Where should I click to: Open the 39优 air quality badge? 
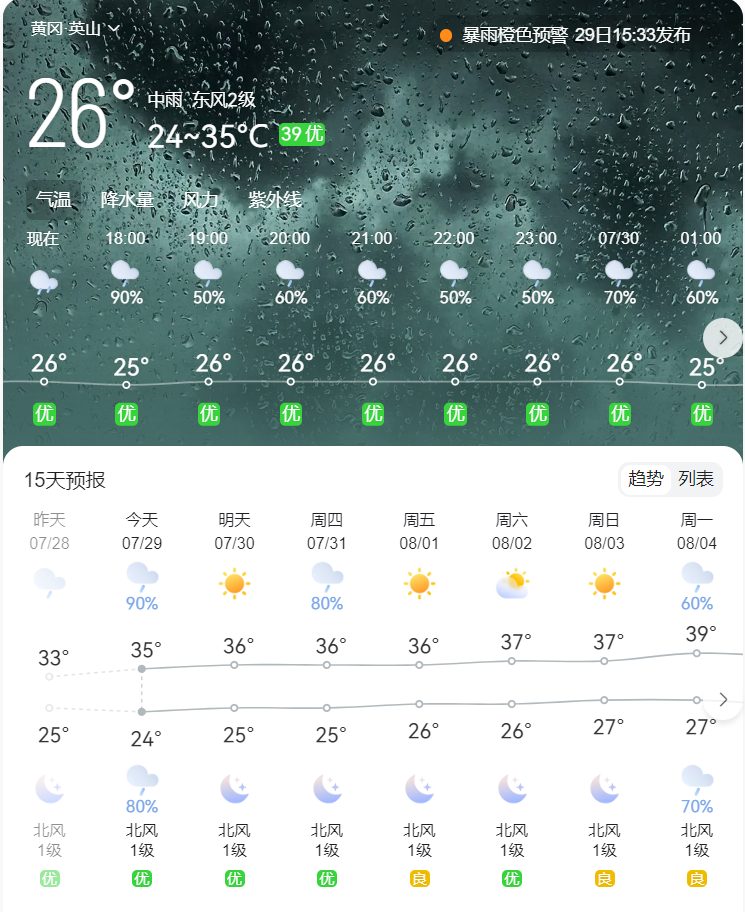pos(302,134)
